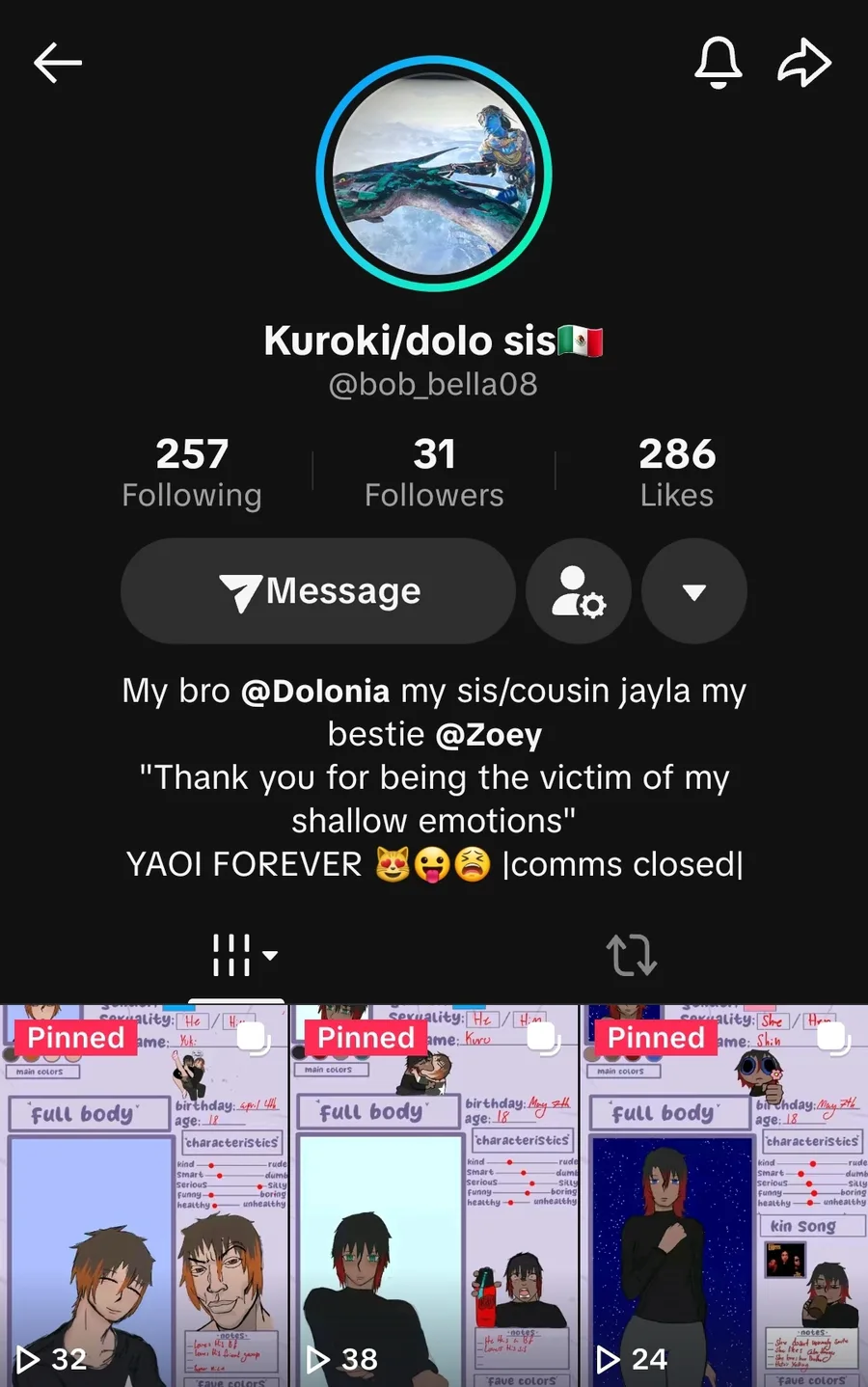
Task: Open pinned video with 38 plays
Action: pos(434,1196)
